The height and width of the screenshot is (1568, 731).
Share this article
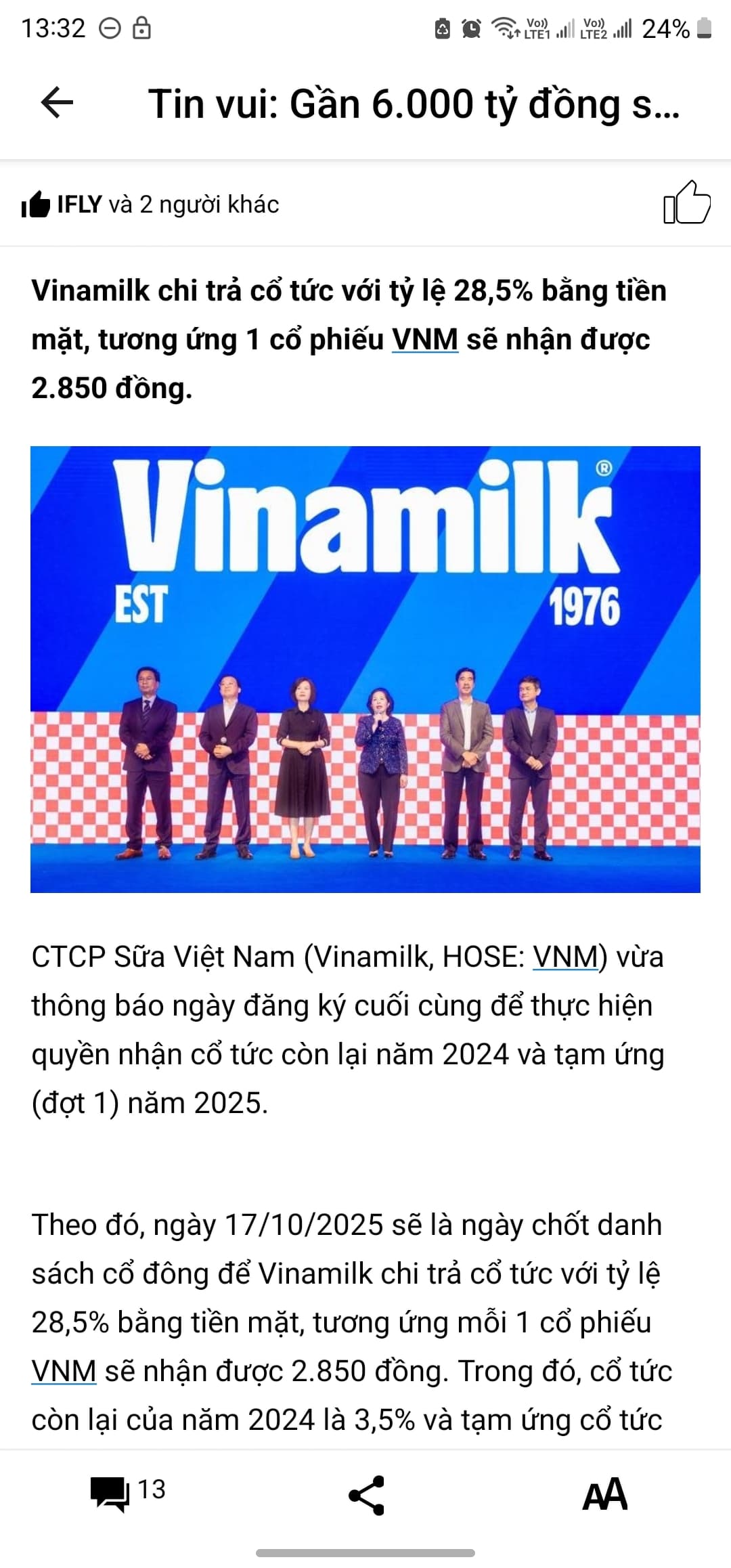click(x=366, y=1495)
